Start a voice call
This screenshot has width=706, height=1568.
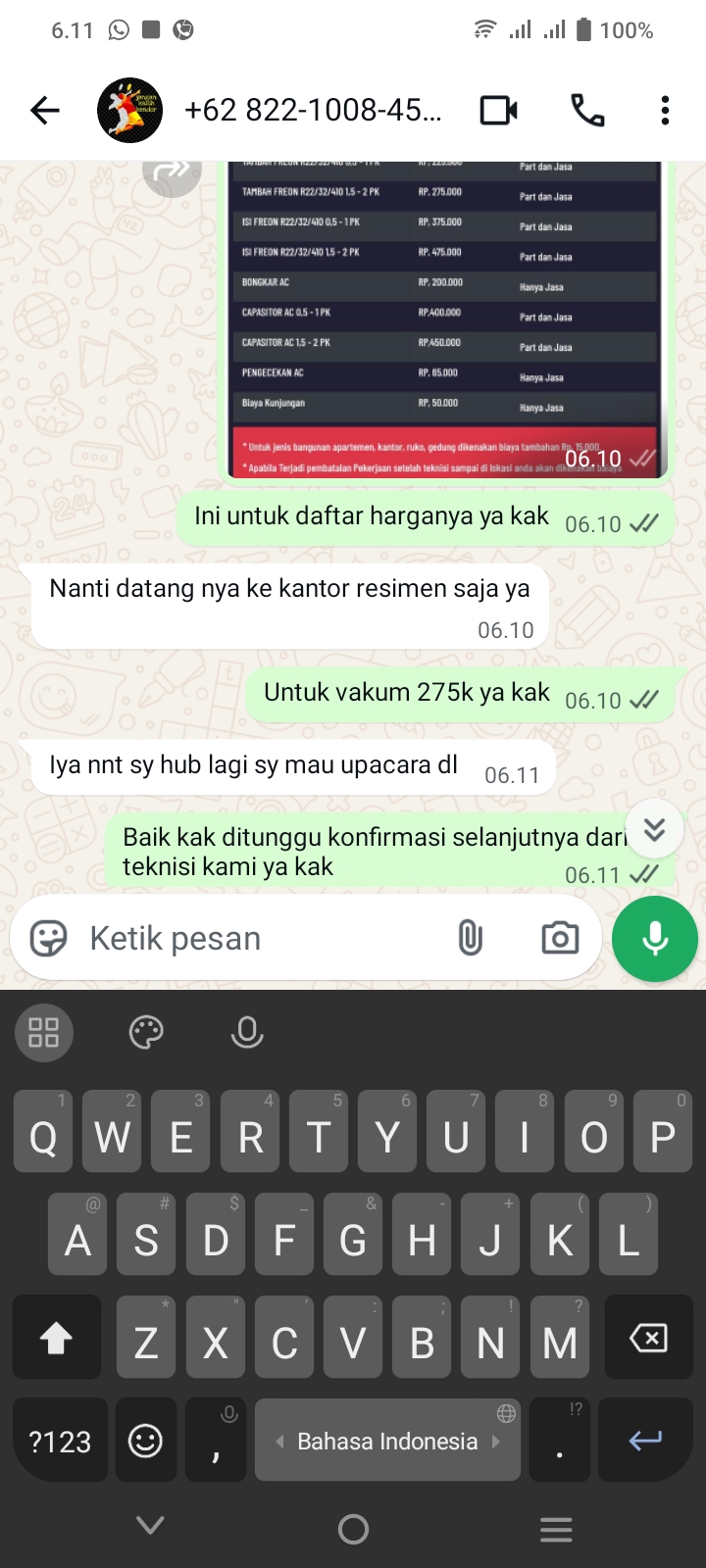pos(587,111)
